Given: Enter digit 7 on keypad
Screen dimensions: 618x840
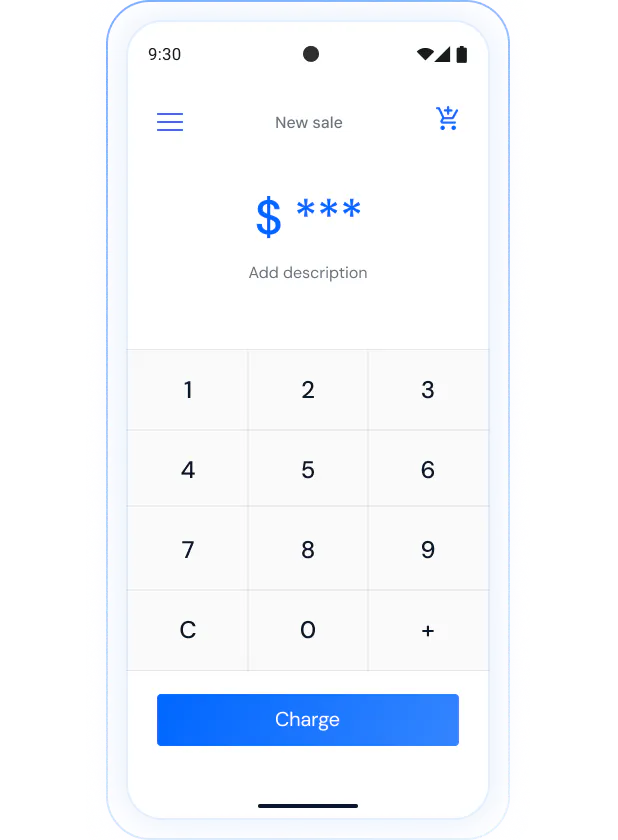Looking at the screenshot, I should [x=188, y=550].
